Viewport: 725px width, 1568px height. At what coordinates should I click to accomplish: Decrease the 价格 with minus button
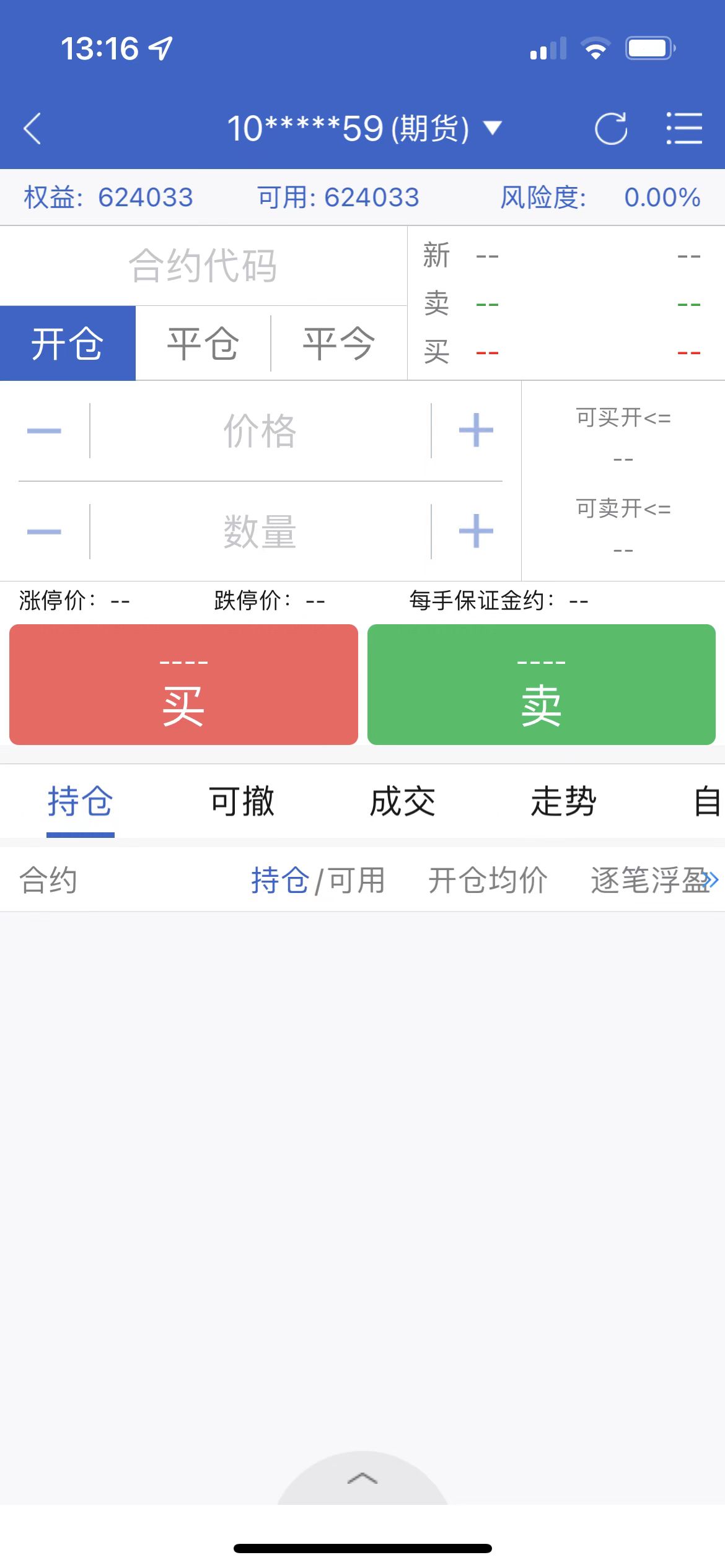(x=45, y=431)
